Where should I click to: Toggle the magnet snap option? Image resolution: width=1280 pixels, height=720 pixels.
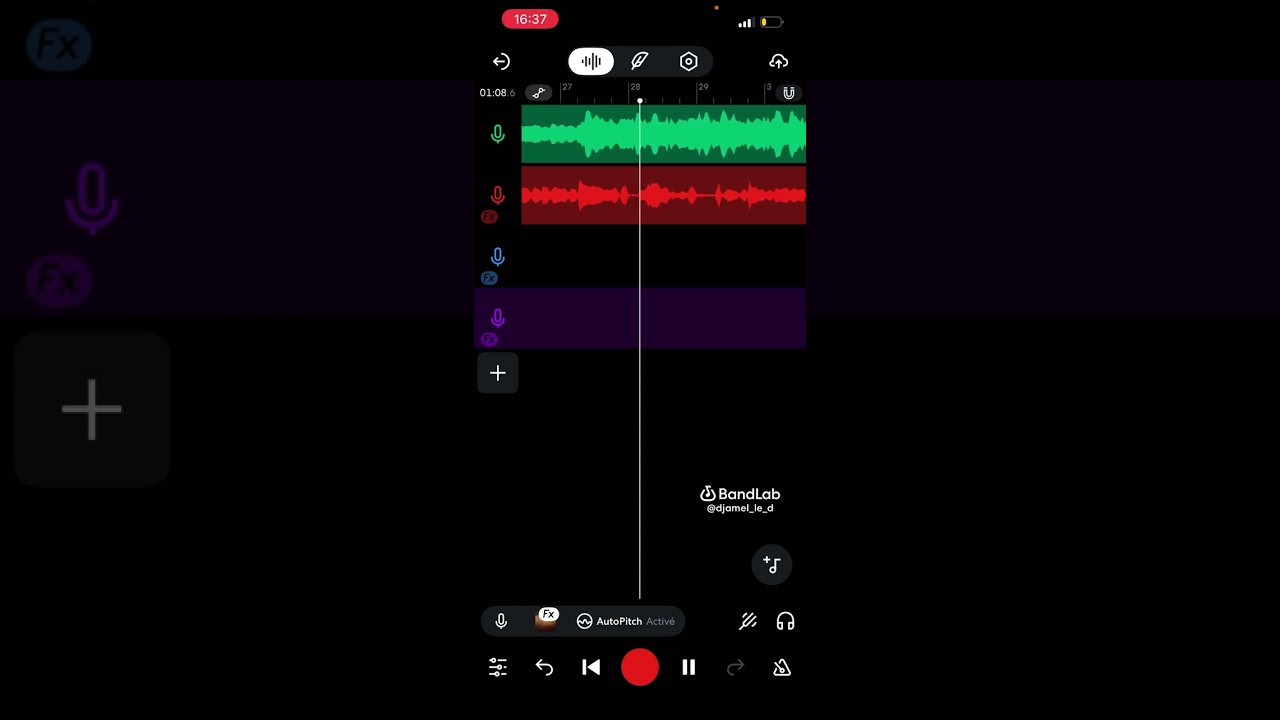click(x=788, y=93)
